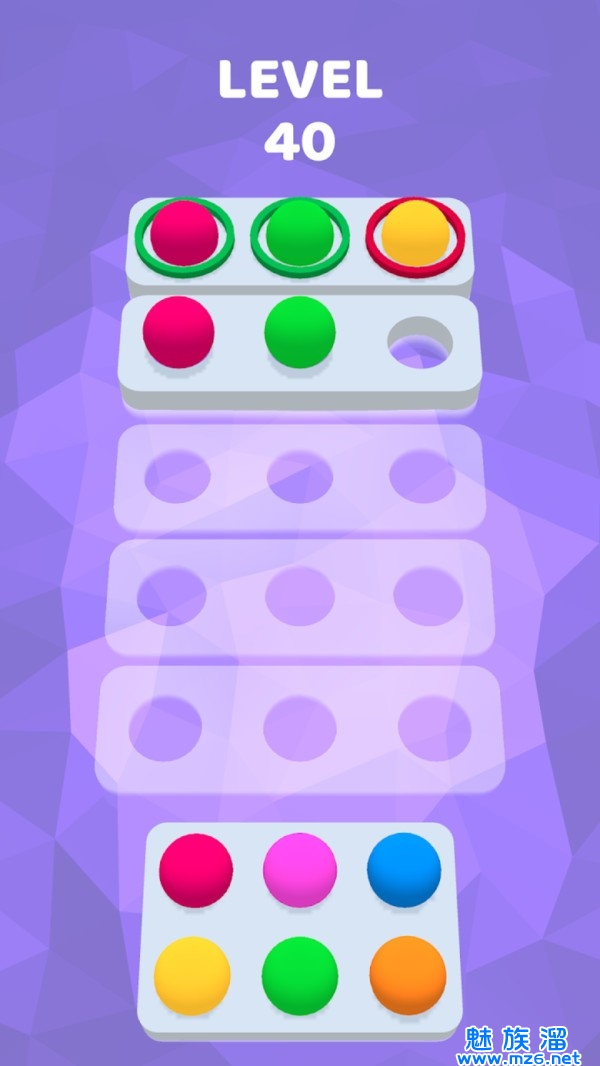Pick the yellow ball from the tray

pyautogui.click(x=193, y=975)
